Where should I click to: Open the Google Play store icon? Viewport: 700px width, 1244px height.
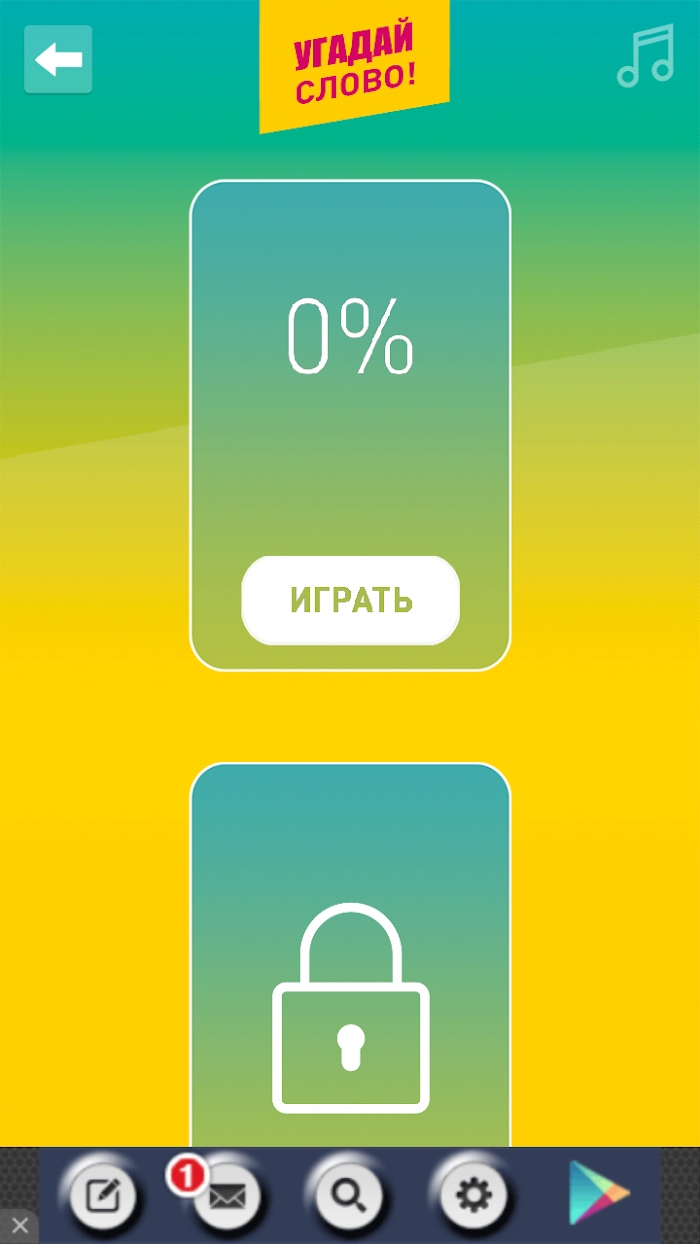point(598,1193)
